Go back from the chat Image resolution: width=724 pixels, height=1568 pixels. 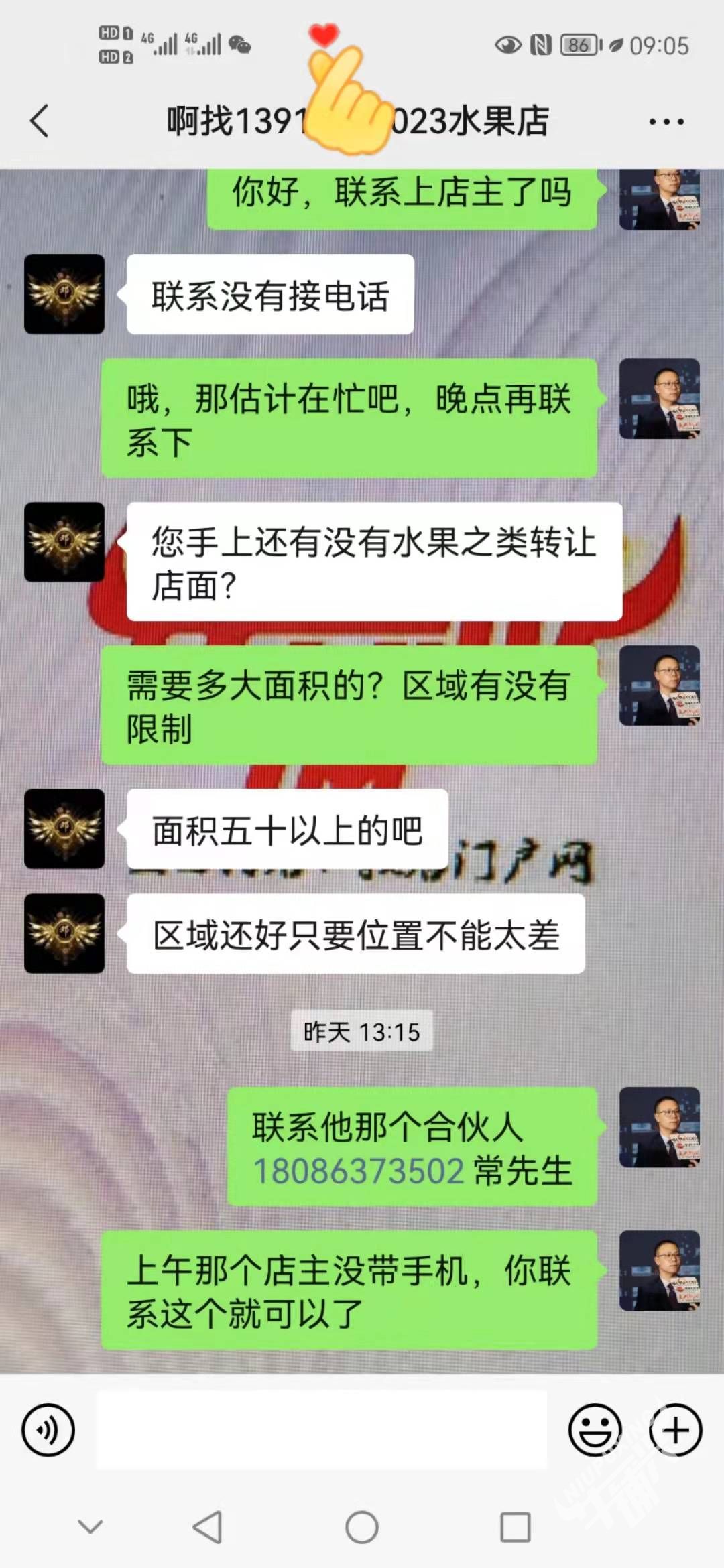40,121
